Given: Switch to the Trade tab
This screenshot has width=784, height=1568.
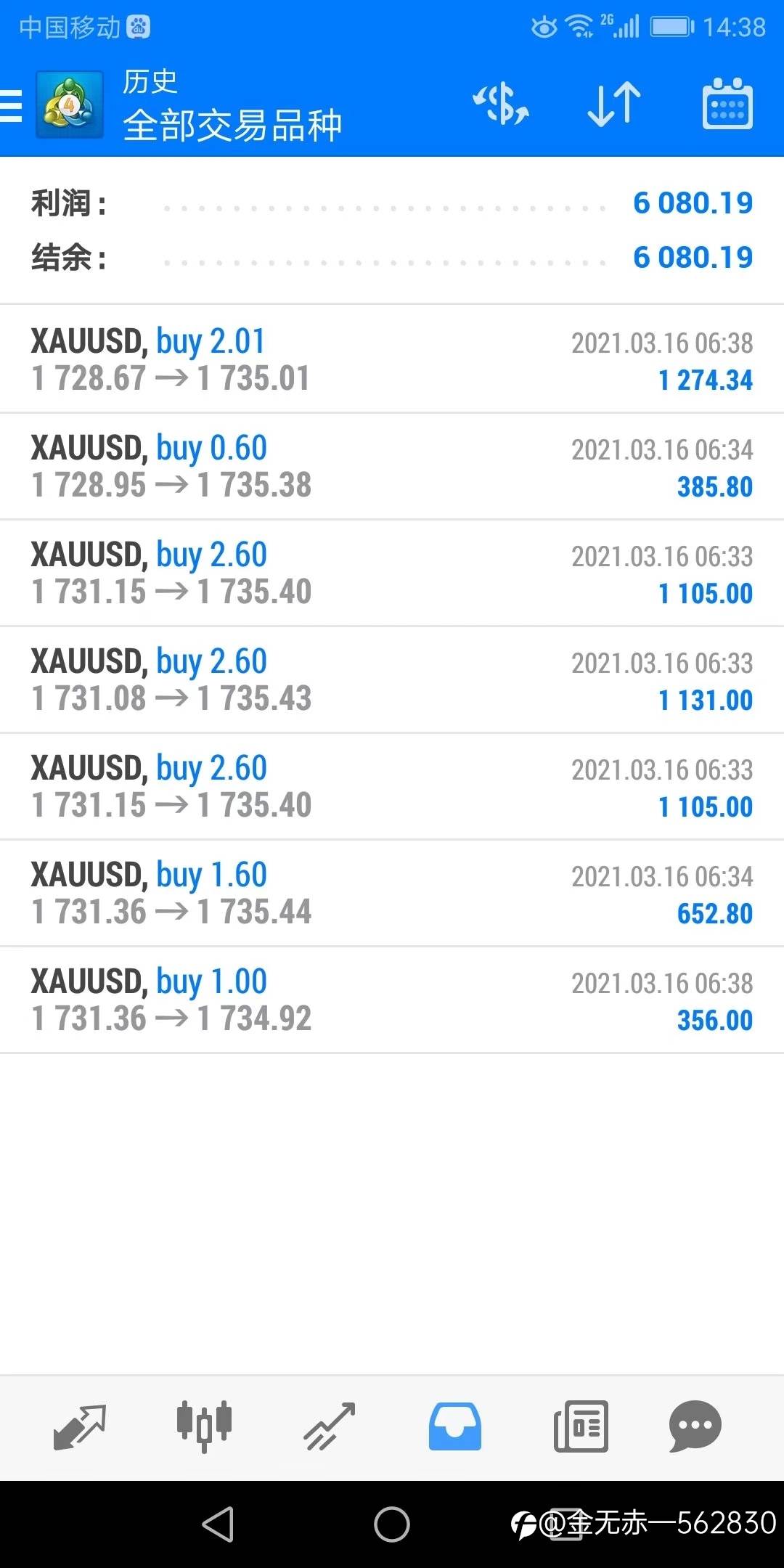Looking at the screenshot, I should coord(329,1426).
